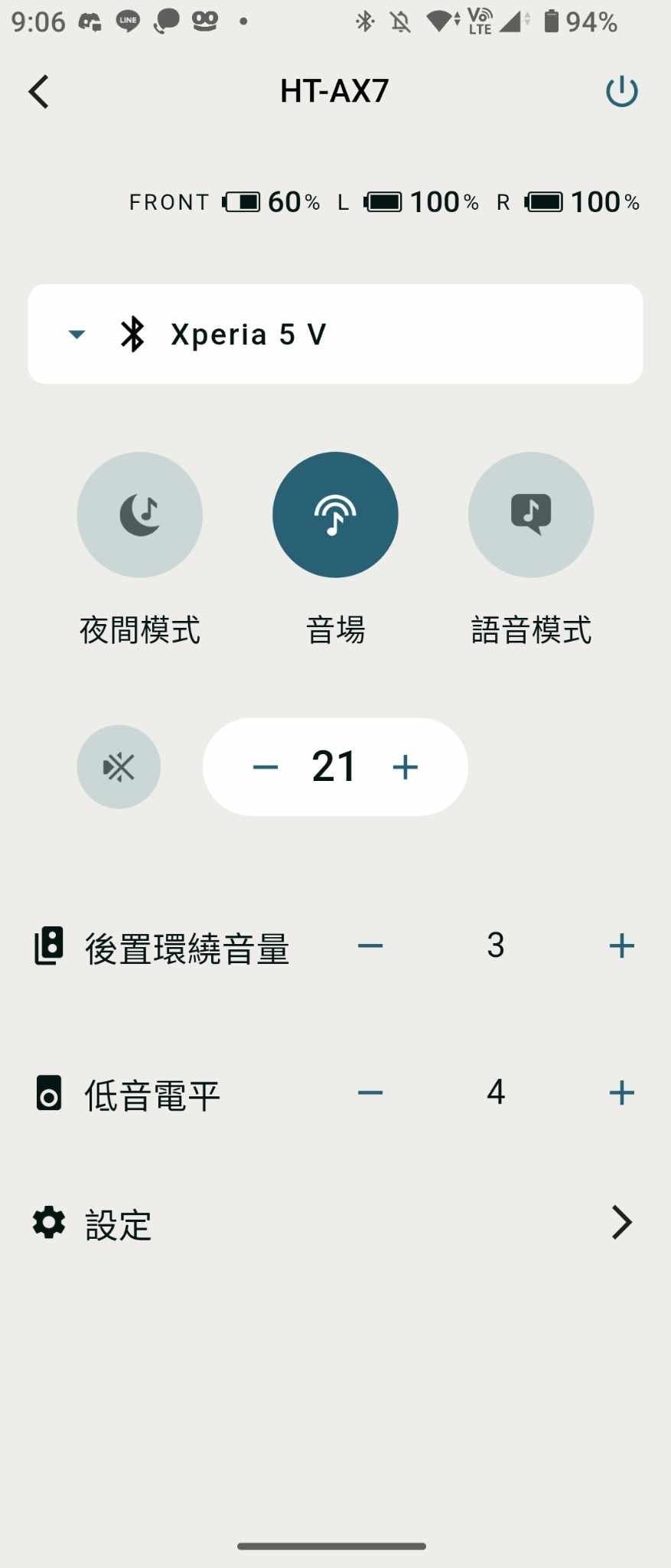Raise the 後置環繞音量 rear surround level
The width and height of the screenshot is (671, 1568).
click(x=621, y=946)
